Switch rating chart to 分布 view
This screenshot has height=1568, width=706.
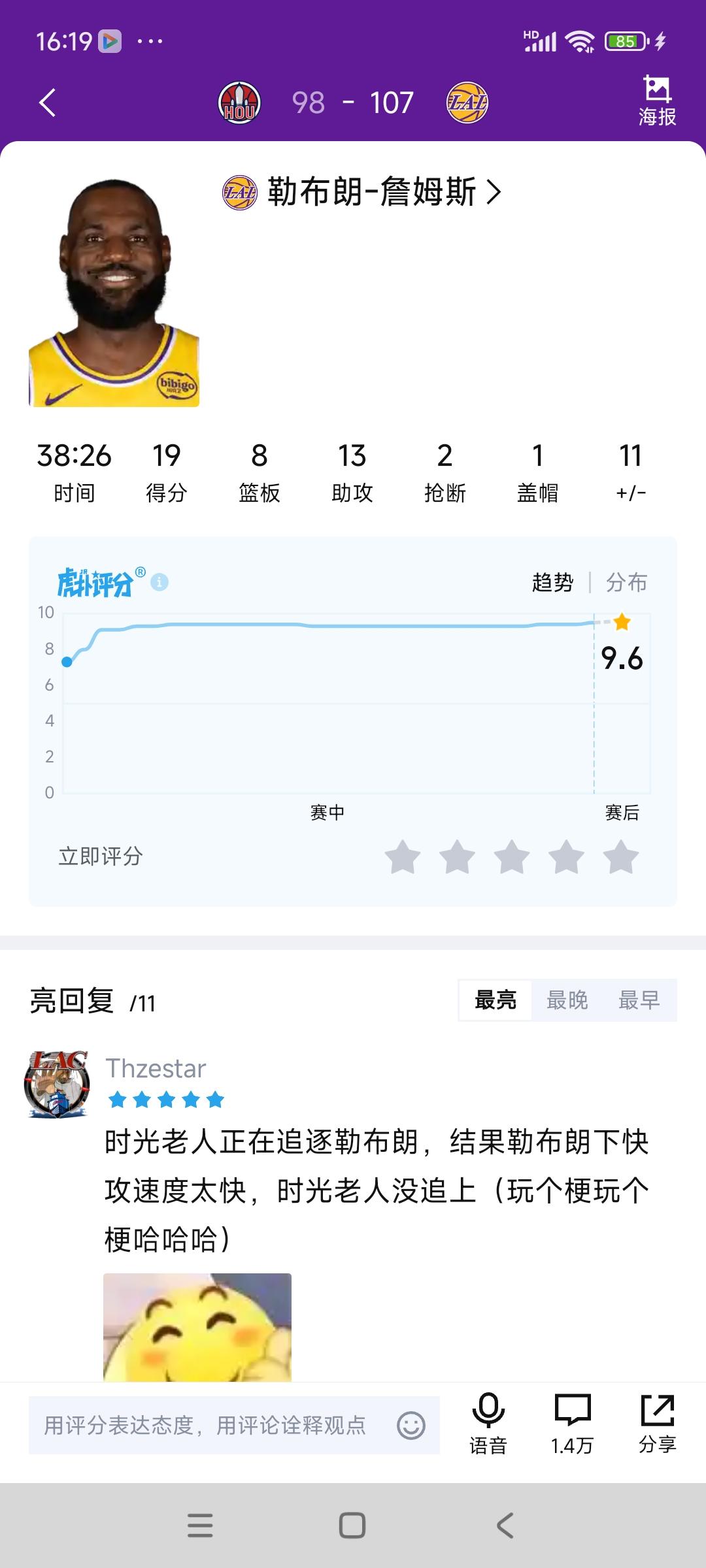click(626, 583)
